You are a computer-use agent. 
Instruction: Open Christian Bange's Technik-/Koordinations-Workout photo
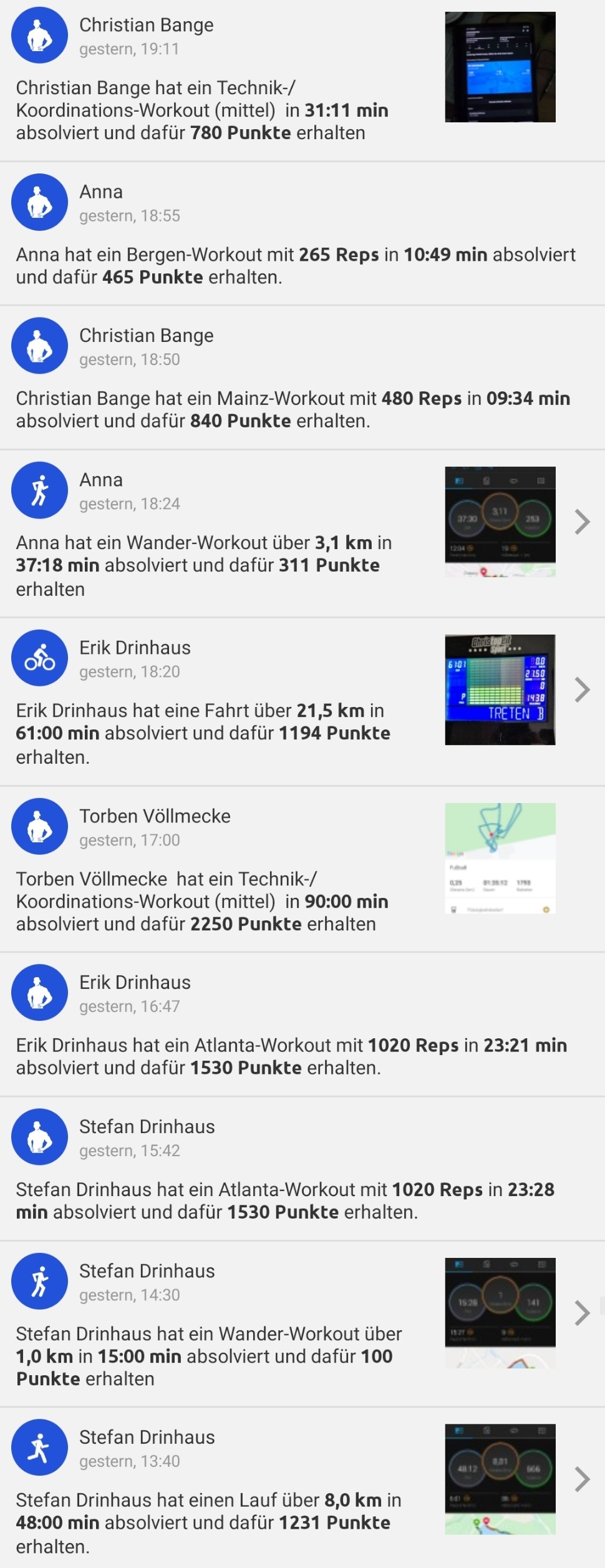pos(500,67)
